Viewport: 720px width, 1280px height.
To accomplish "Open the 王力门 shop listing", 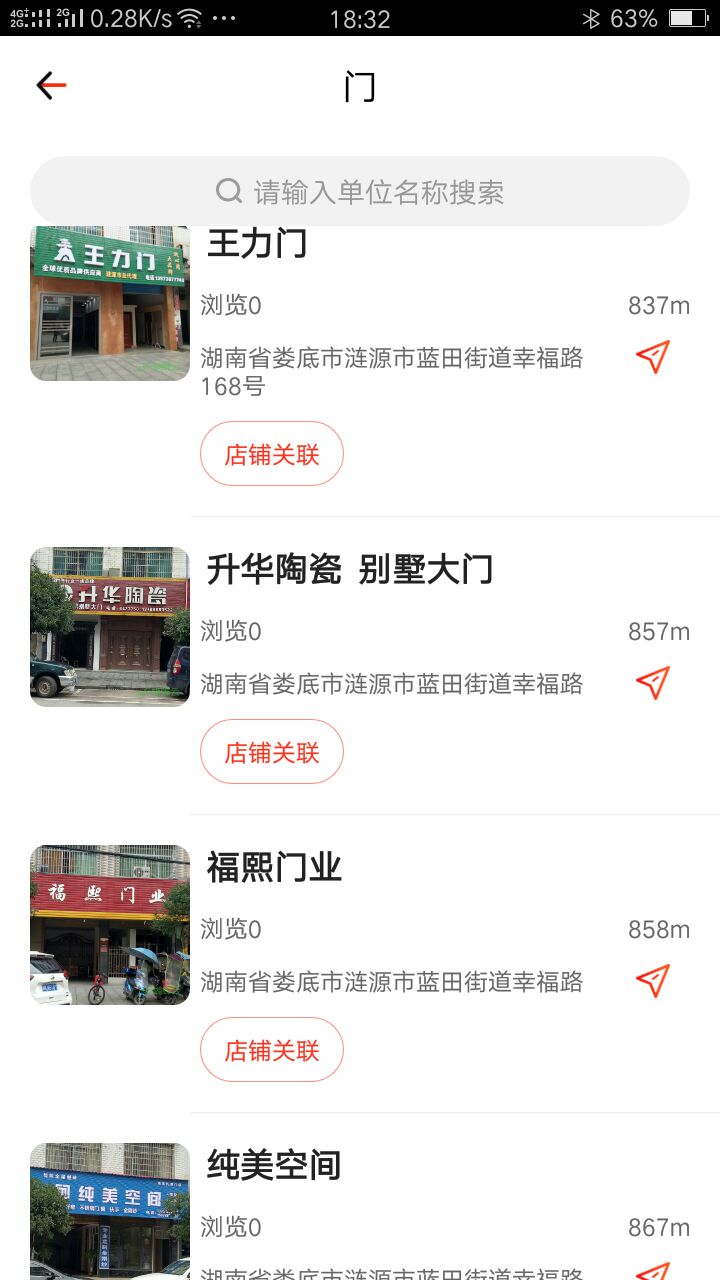I will coord(257,245).
